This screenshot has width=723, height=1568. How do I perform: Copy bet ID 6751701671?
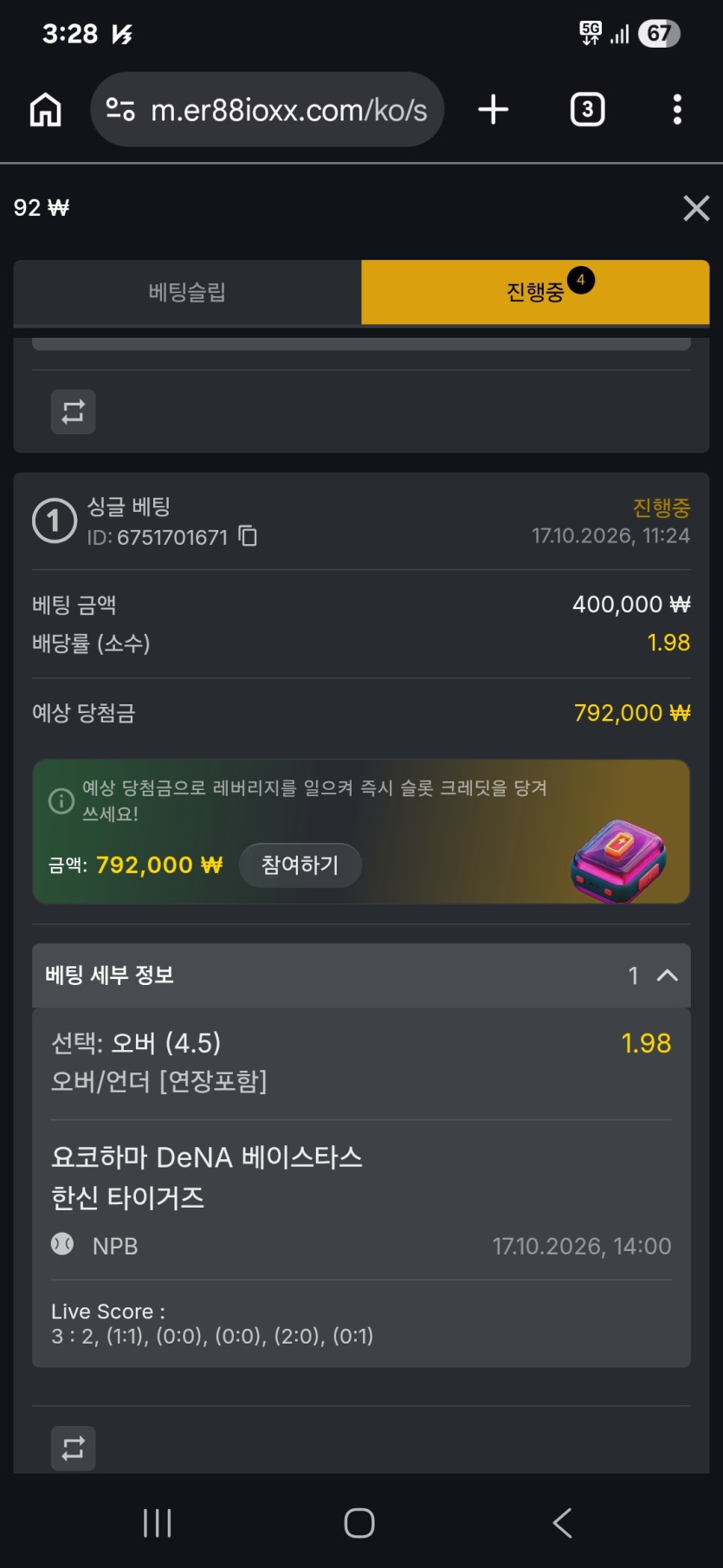click(x=248, y=536)
